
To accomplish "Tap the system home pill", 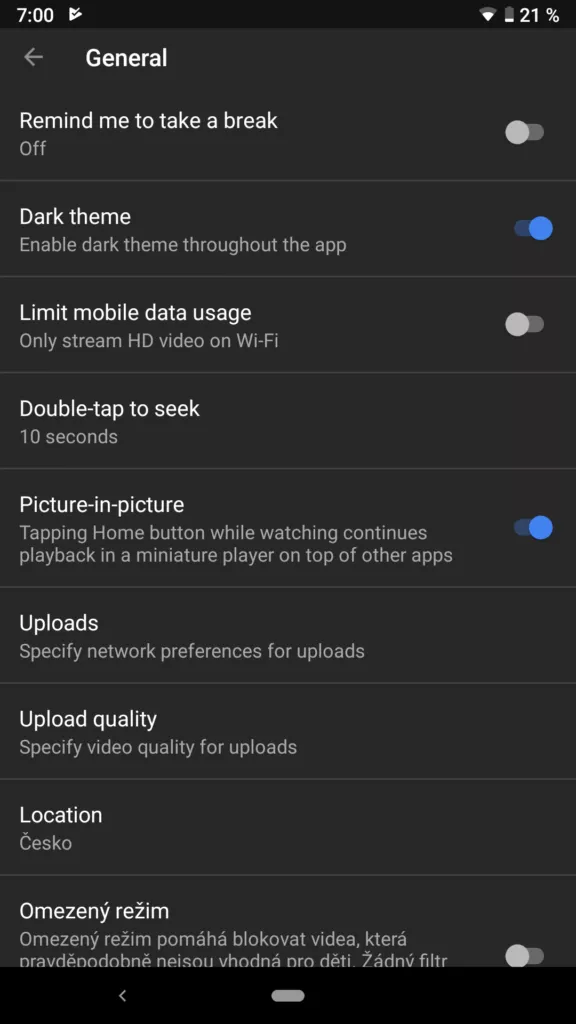I will pyautogui.click(x=288, y=995).
